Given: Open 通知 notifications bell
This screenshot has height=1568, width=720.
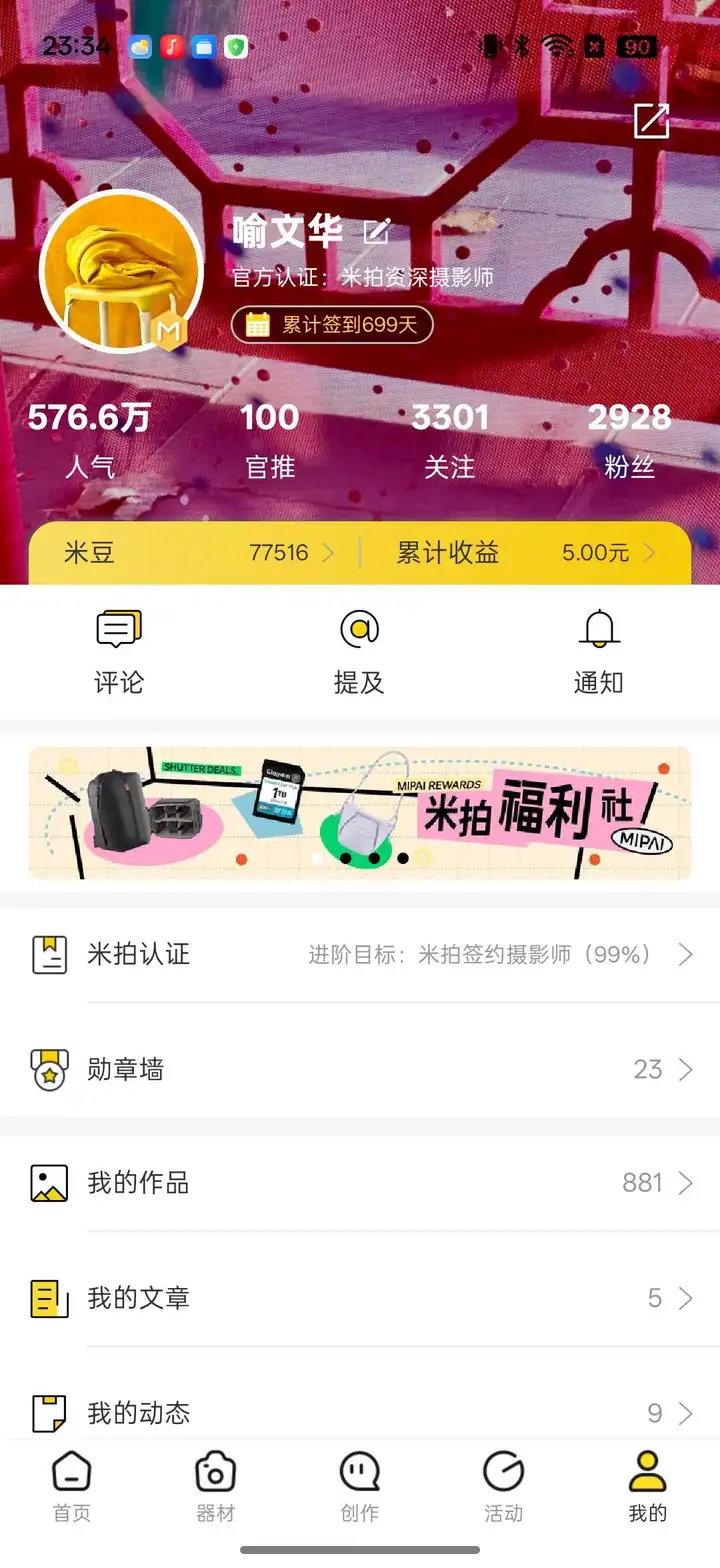Looking at the screenshot, I should 599,652.
